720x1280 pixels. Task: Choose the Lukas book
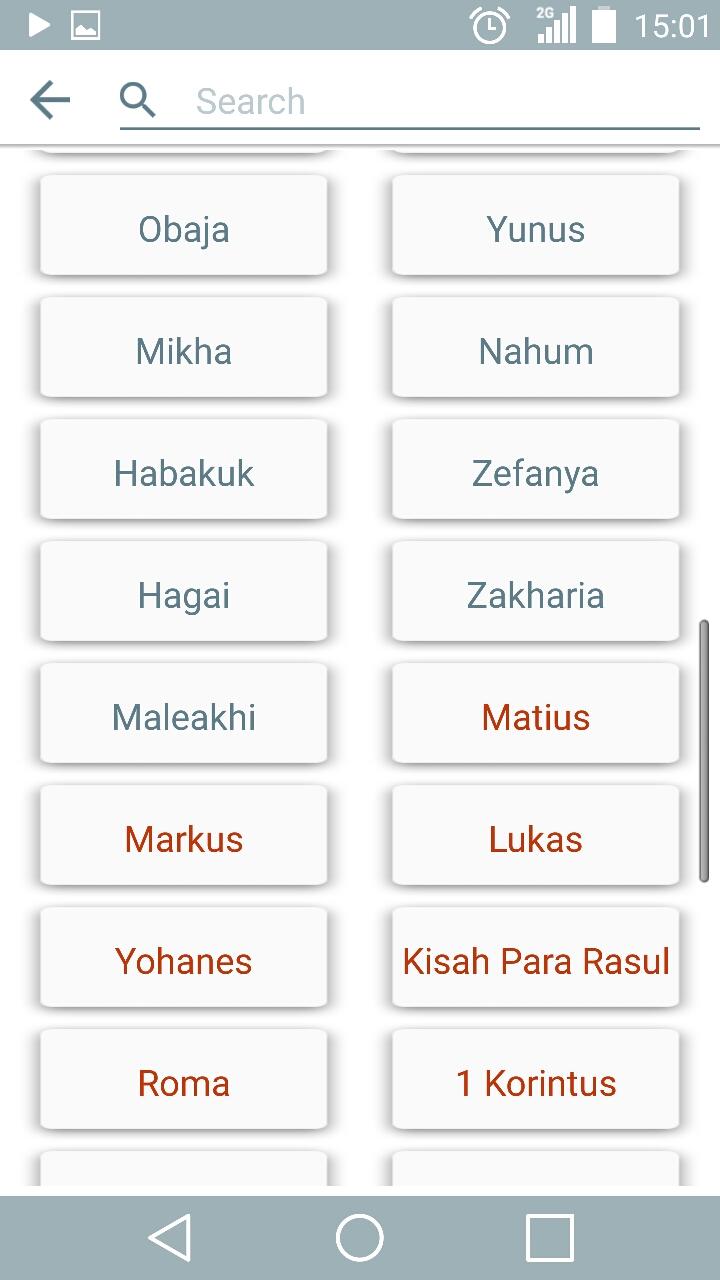pos(536,839)
